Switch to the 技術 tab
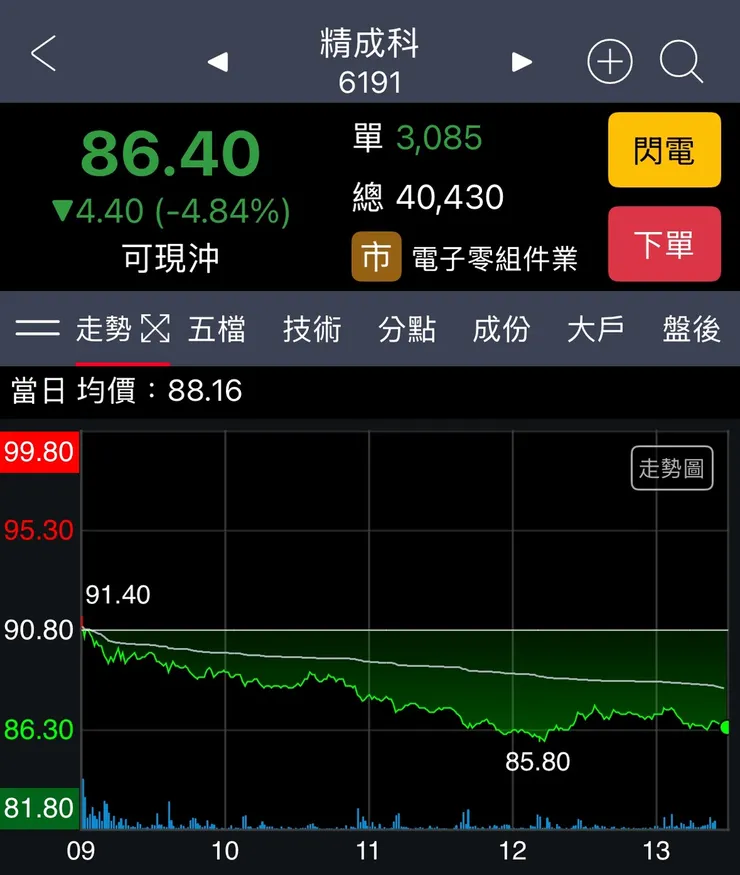This screenshot has width=740, height=875. (x=313, y=329)
